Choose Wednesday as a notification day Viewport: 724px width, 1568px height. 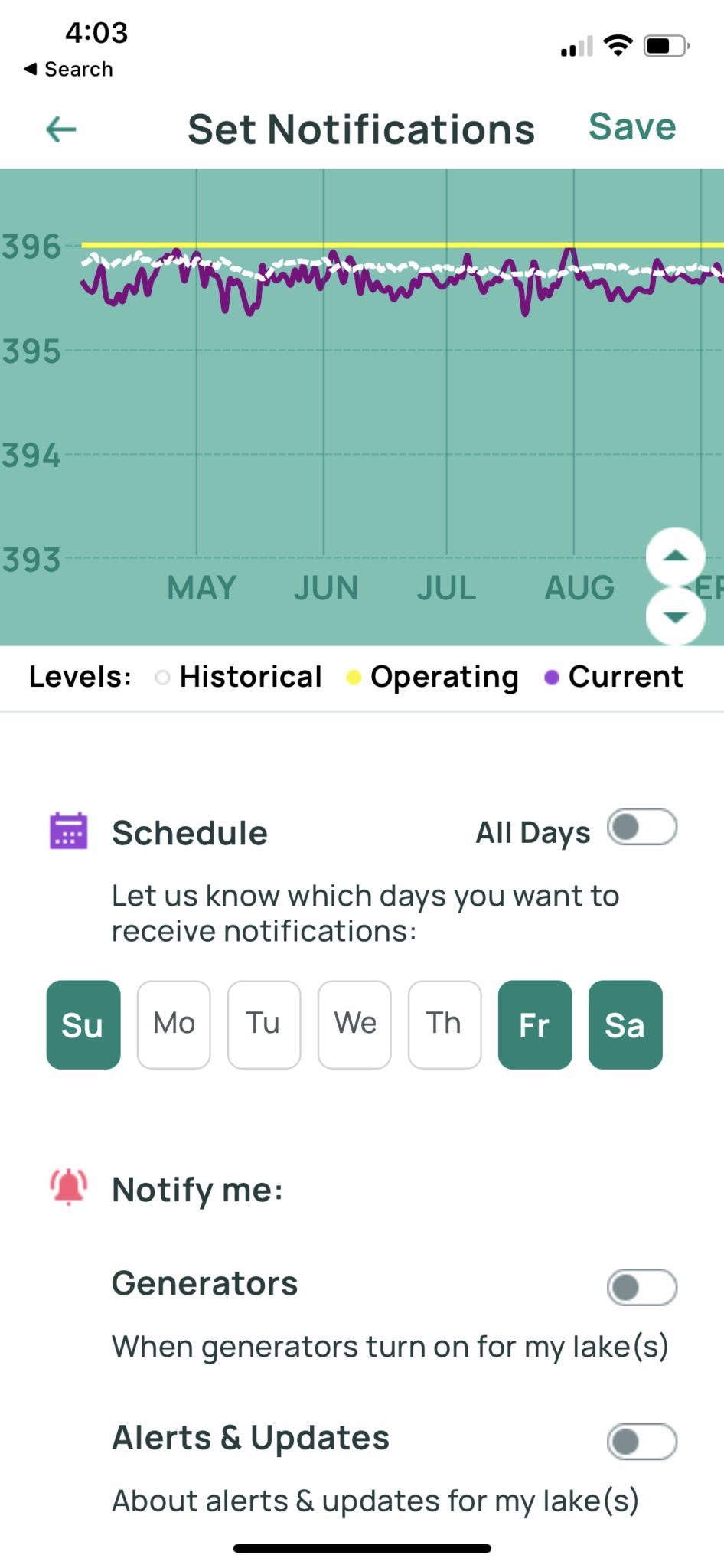point(354,1024)
